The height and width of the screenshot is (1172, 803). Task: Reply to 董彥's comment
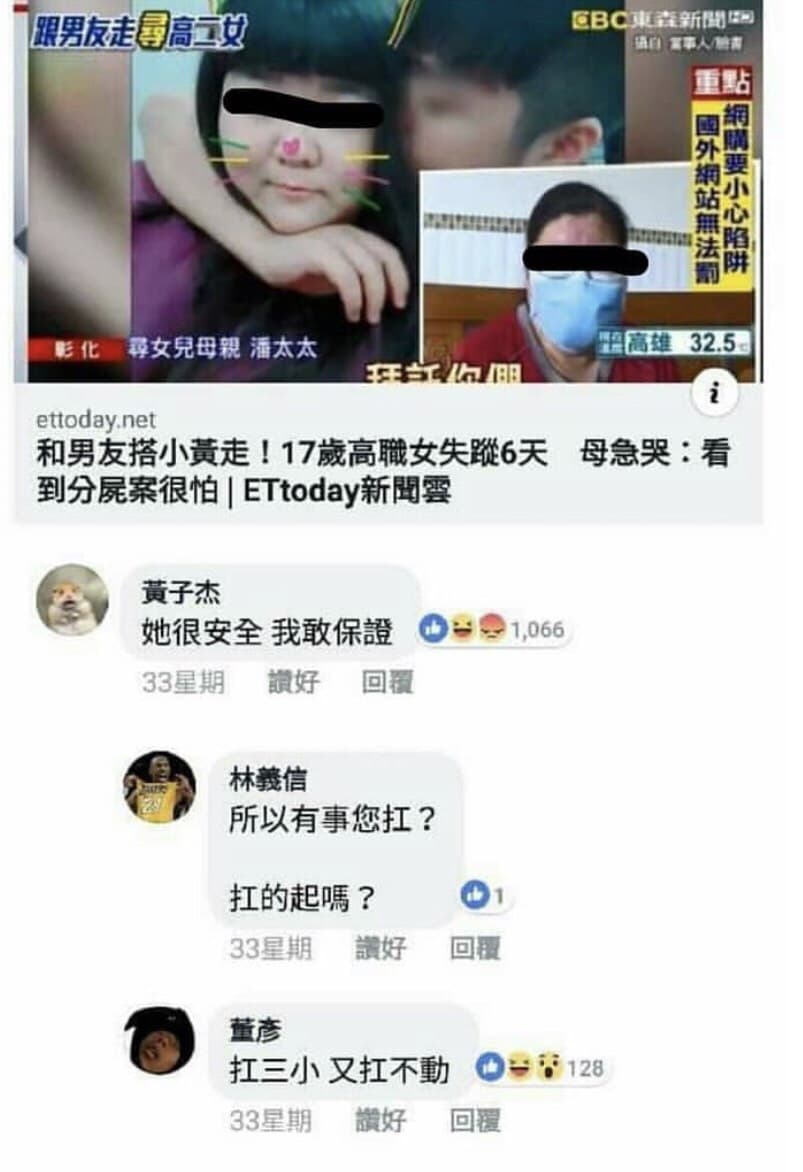point(474,1121)
